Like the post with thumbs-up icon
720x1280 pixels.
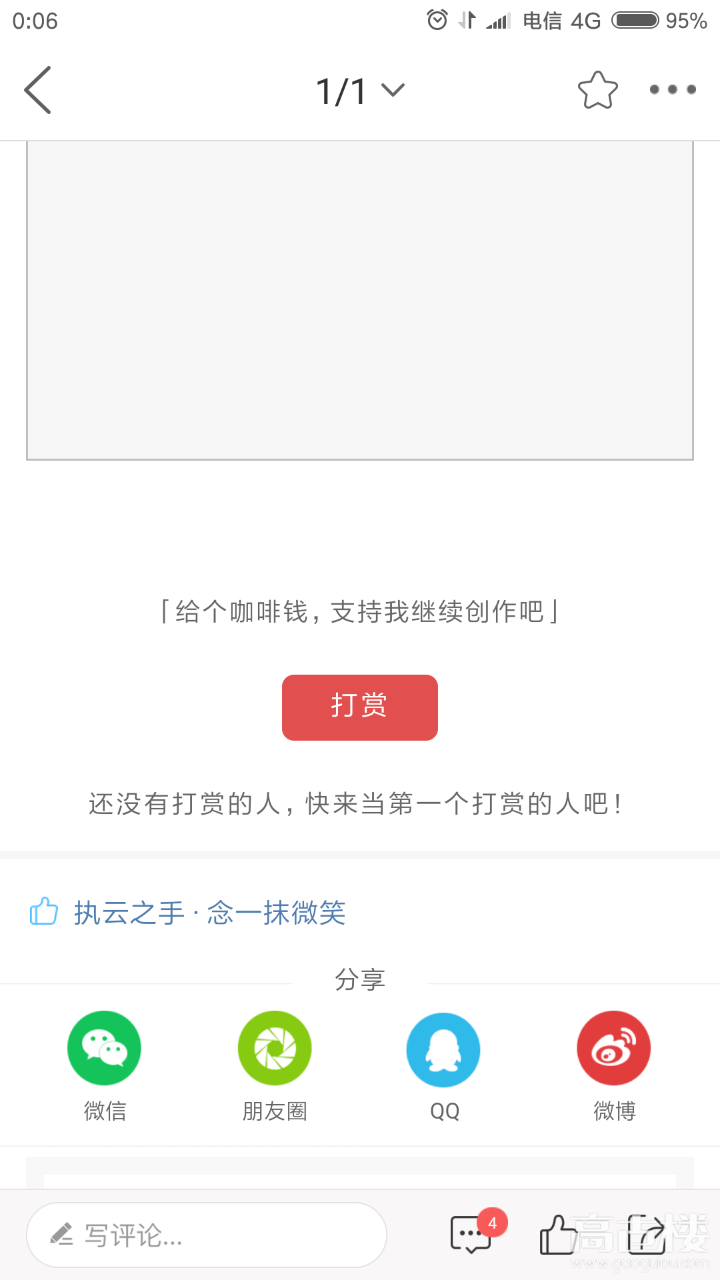[557, 1235]
